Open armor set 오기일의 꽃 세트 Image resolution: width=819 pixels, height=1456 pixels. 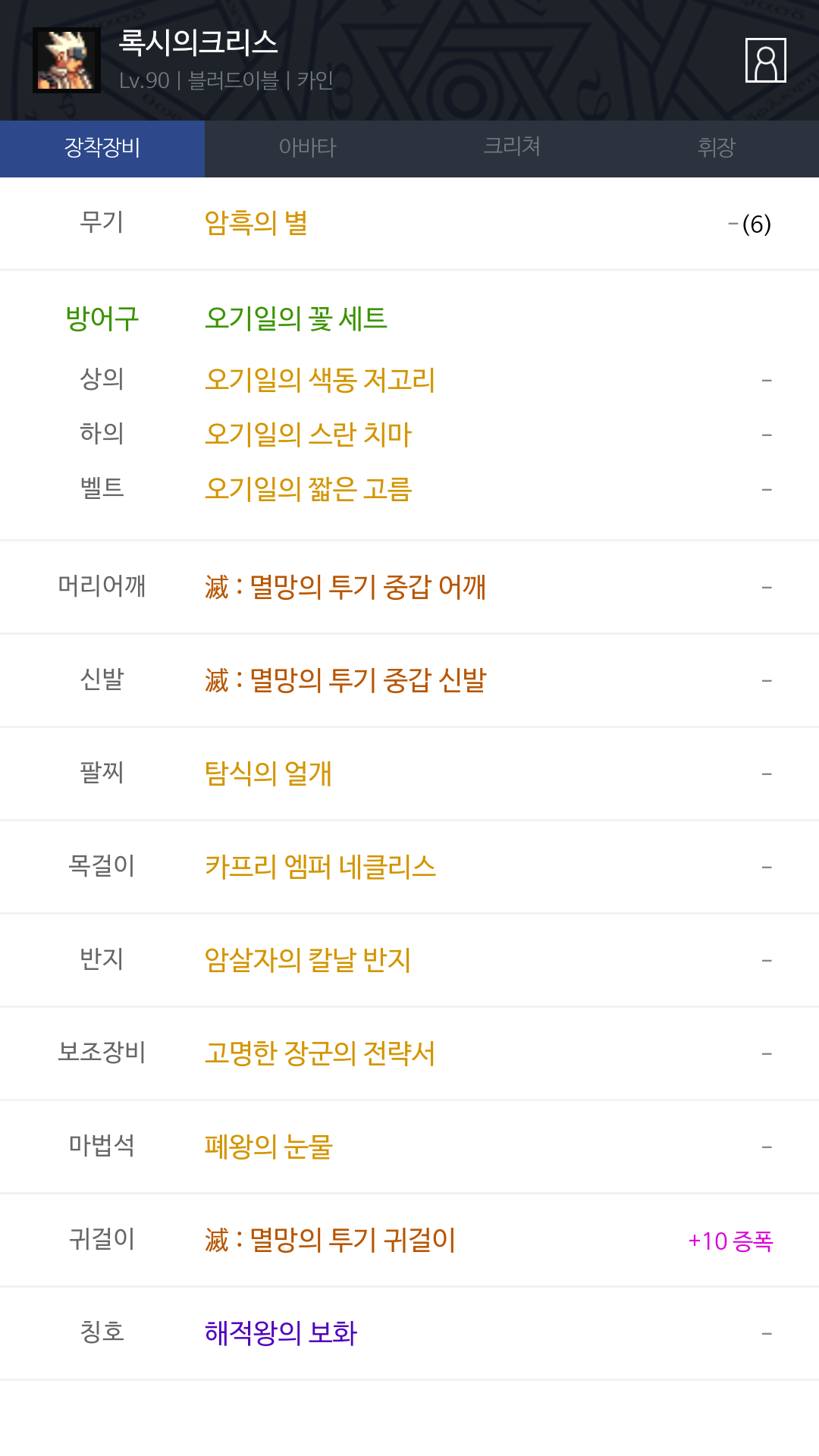pos(296,318)
